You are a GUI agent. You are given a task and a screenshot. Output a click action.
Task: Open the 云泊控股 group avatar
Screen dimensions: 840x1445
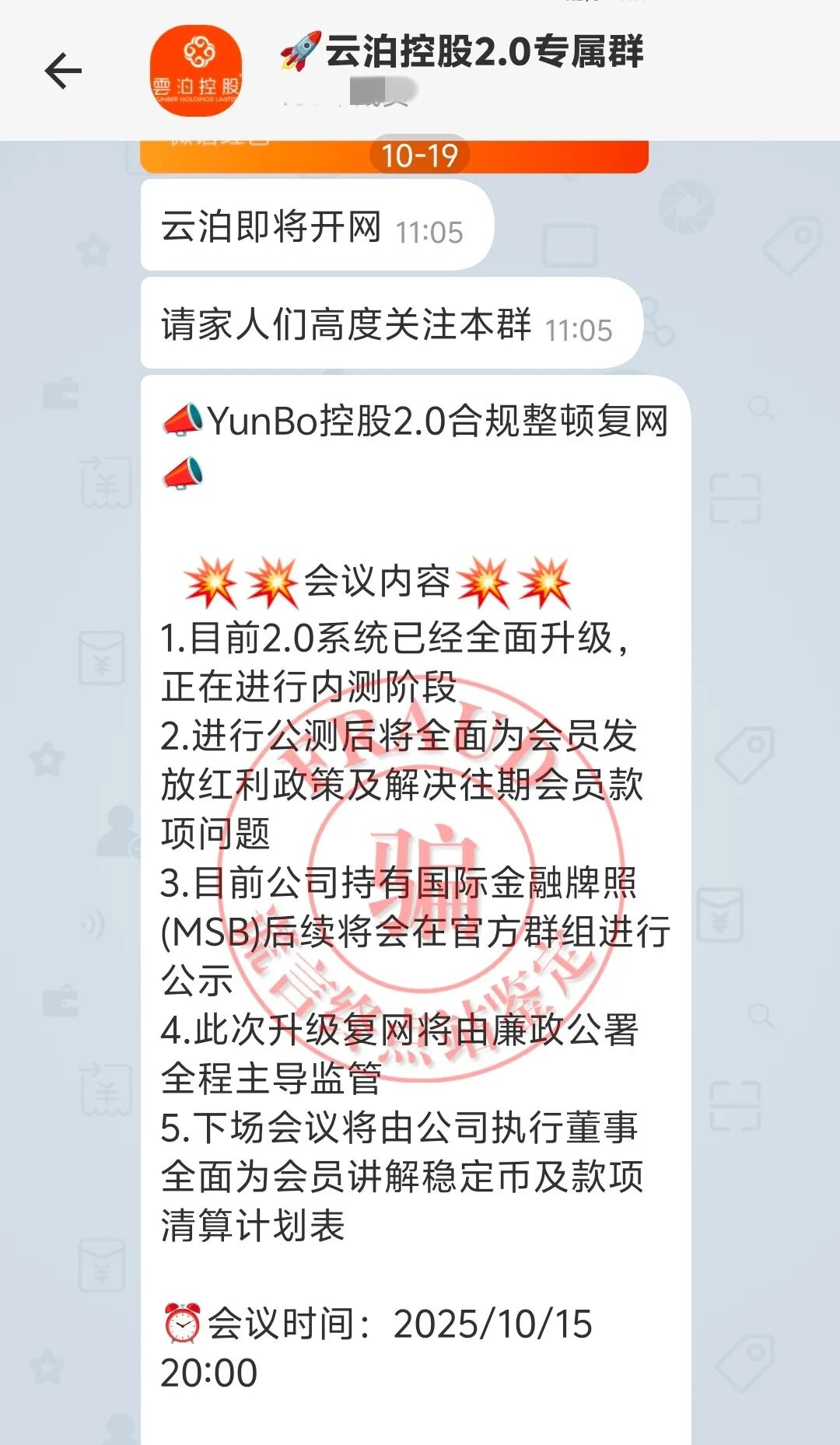click(x=195, y=72)
